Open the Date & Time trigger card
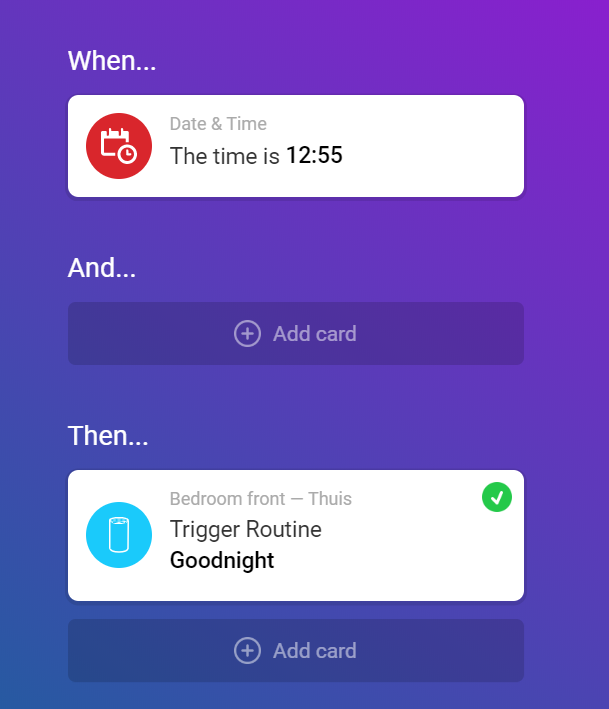The width and height of the screenshot is (609, 709). pos(295,146)
